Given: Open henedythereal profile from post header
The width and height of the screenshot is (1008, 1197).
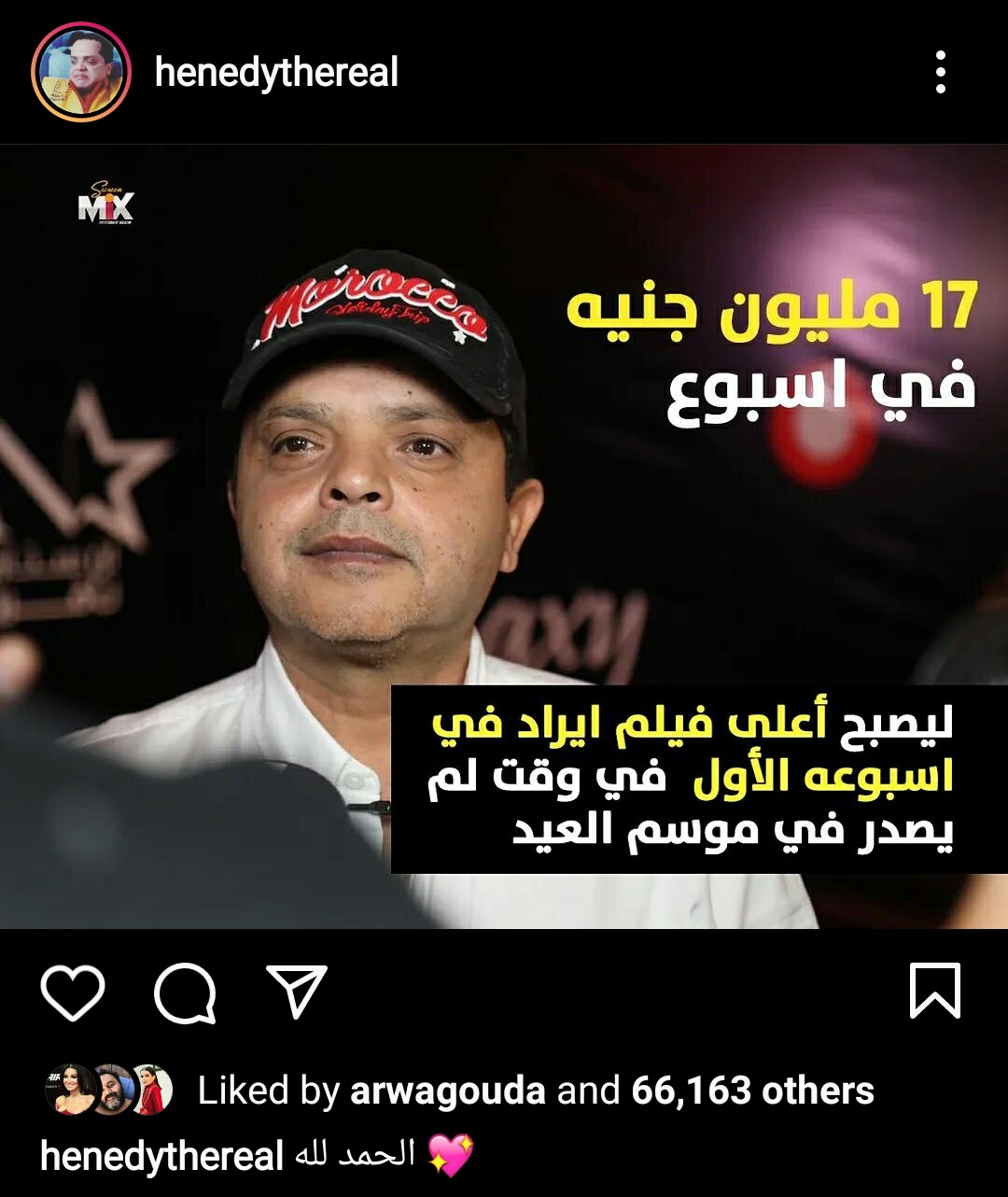Looking at the screenshot, I should coord(276,73).
